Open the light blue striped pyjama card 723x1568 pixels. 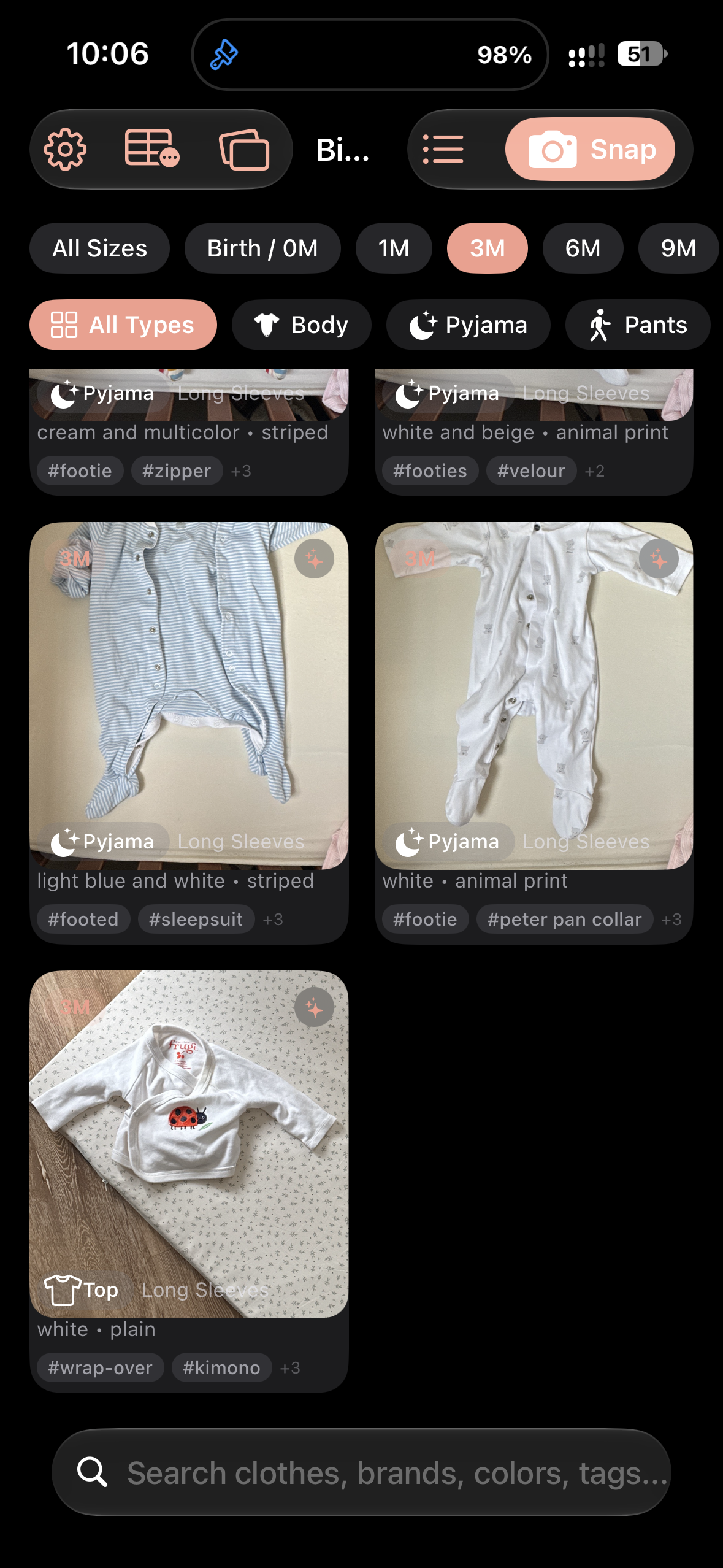(189, 732)
